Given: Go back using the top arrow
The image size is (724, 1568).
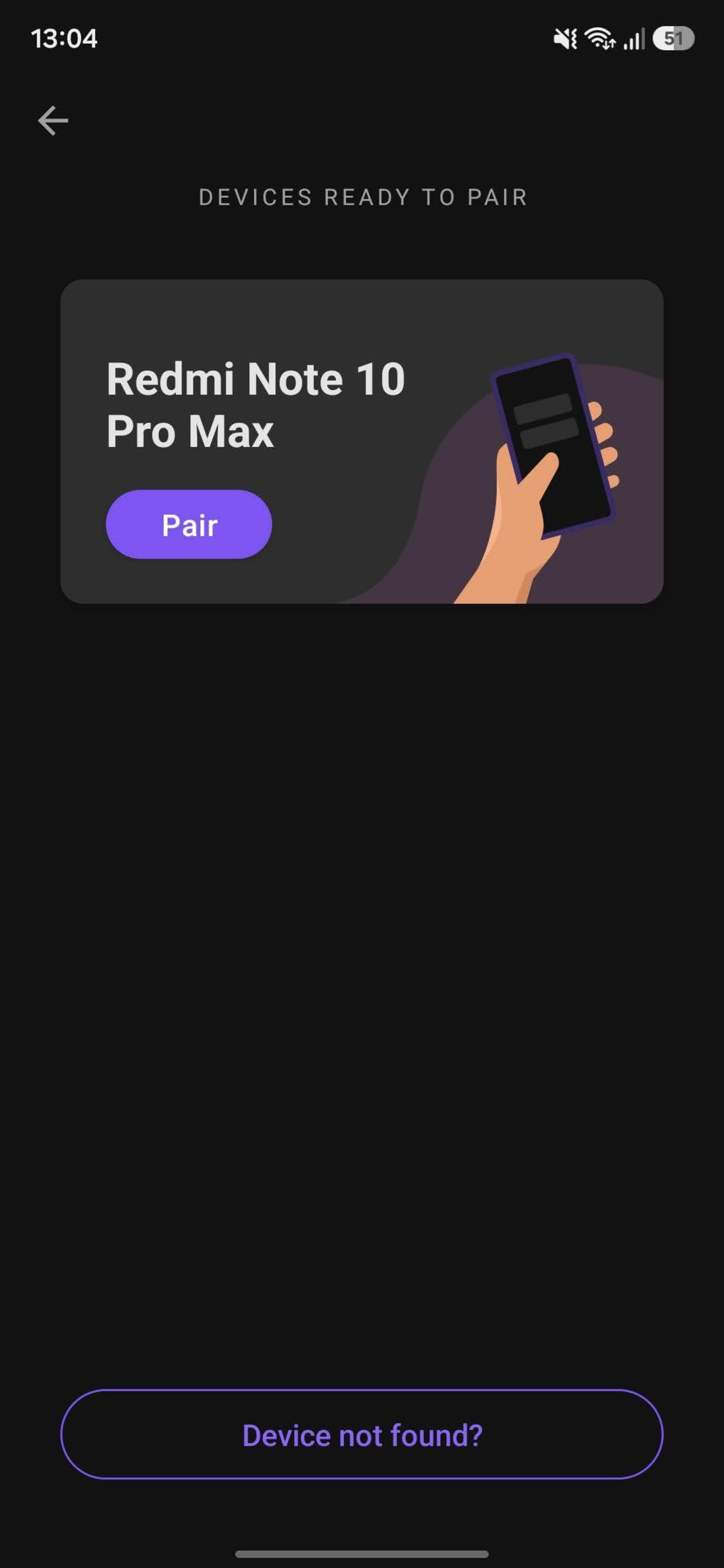Looking at the screenshot, I should (x=53, y=121).
